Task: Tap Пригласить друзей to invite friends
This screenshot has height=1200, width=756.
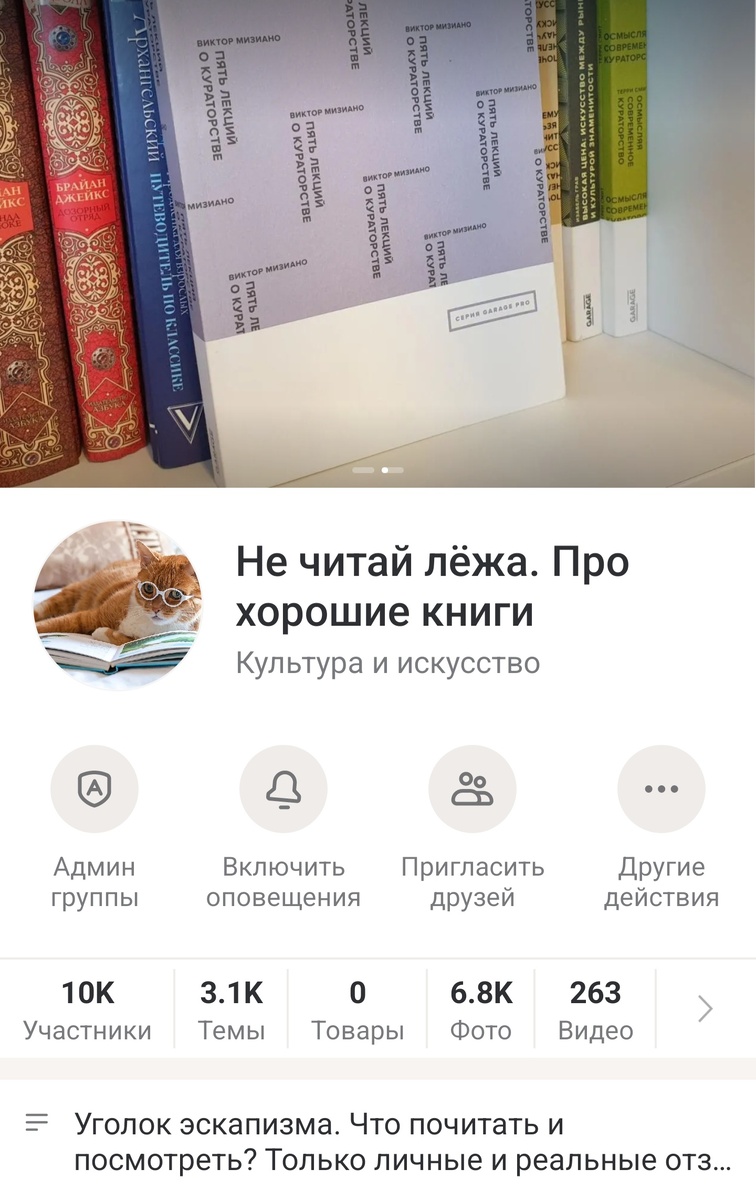Action: tap(472, 789)
